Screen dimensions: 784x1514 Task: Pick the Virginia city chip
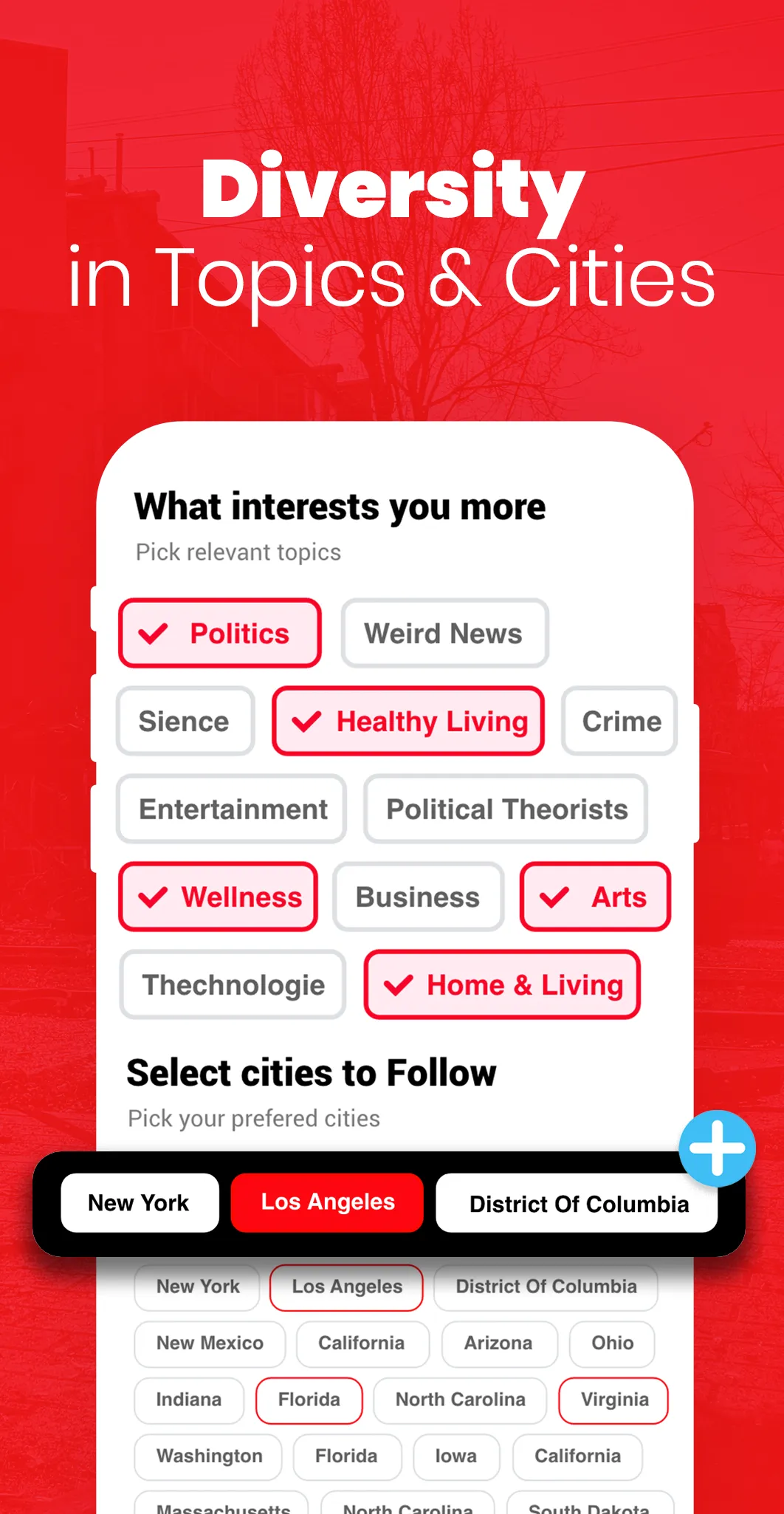point(613,1400)
